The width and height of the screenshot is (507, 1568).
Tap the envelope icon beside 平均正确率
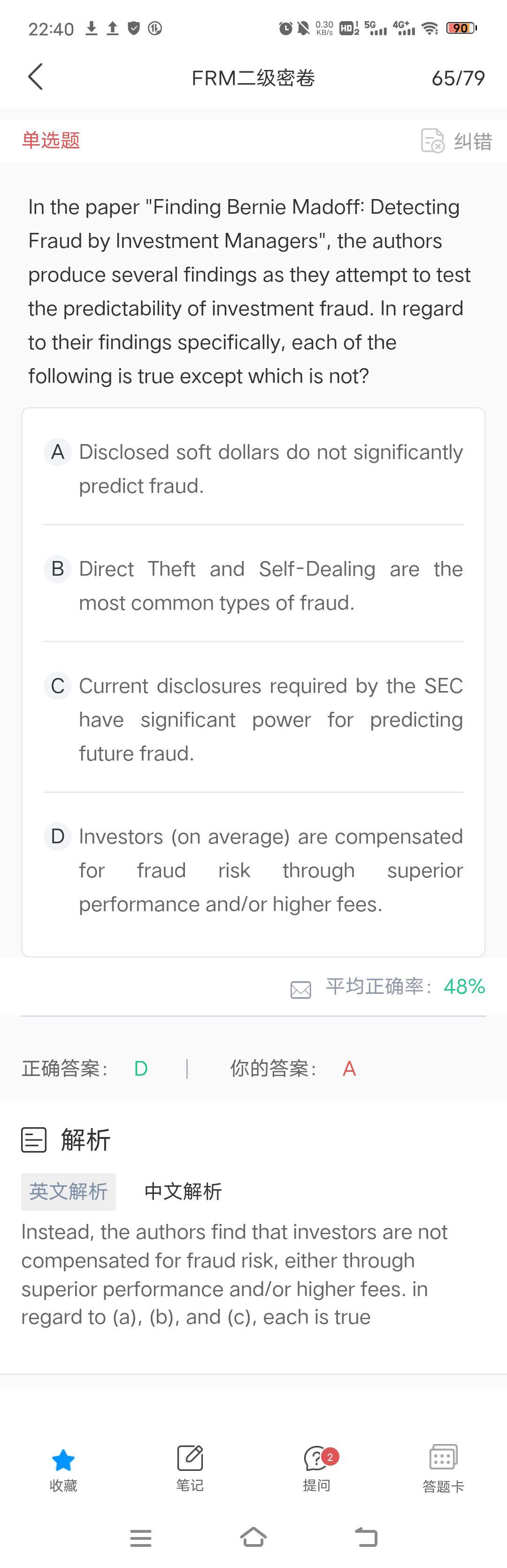300,990
